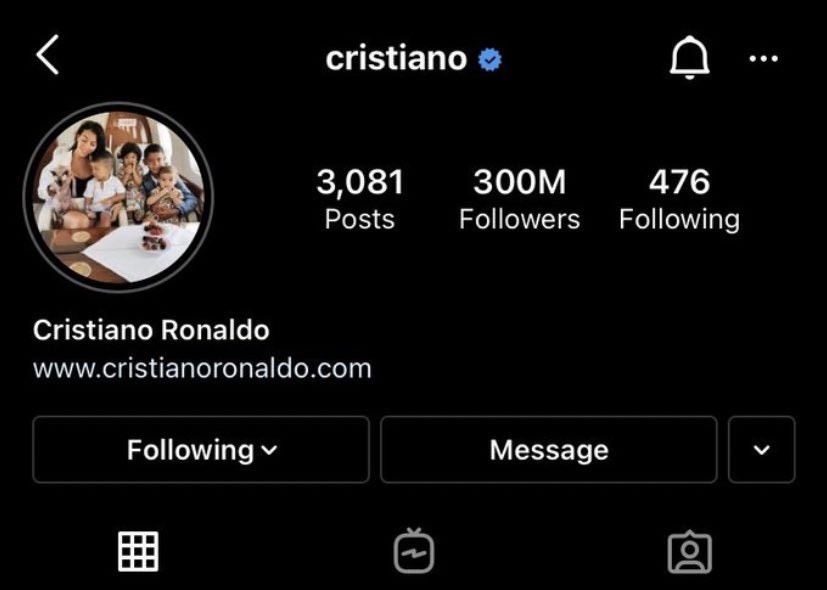Expand suggested accounts with the chevron button

[762, 450]
